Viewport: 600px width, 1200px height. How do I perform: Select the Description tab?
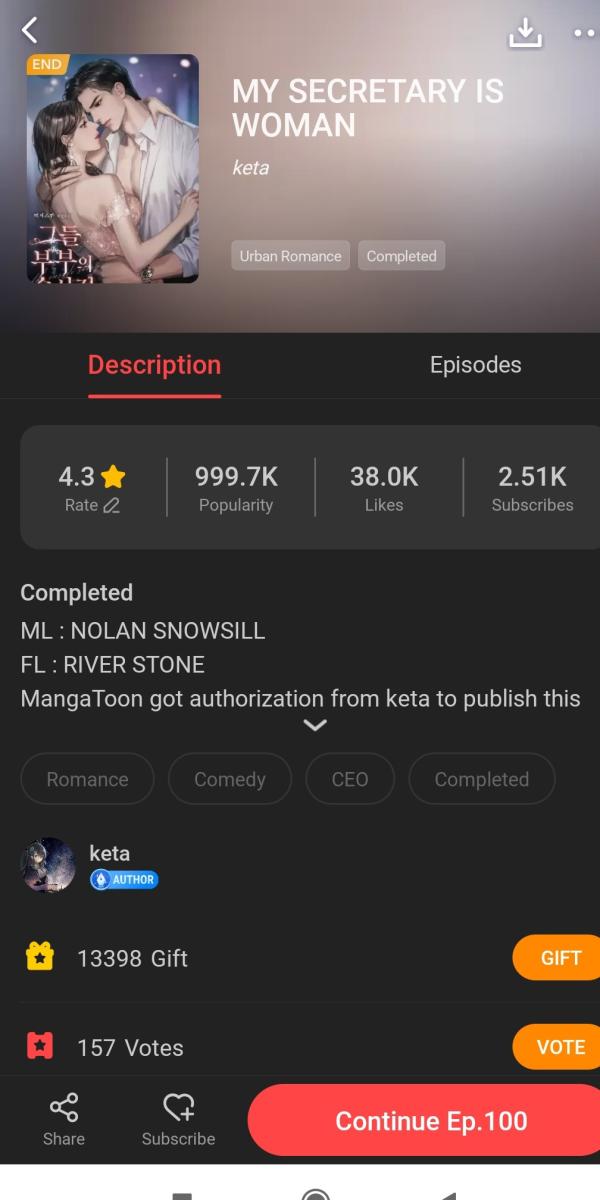tap(154, 365)
